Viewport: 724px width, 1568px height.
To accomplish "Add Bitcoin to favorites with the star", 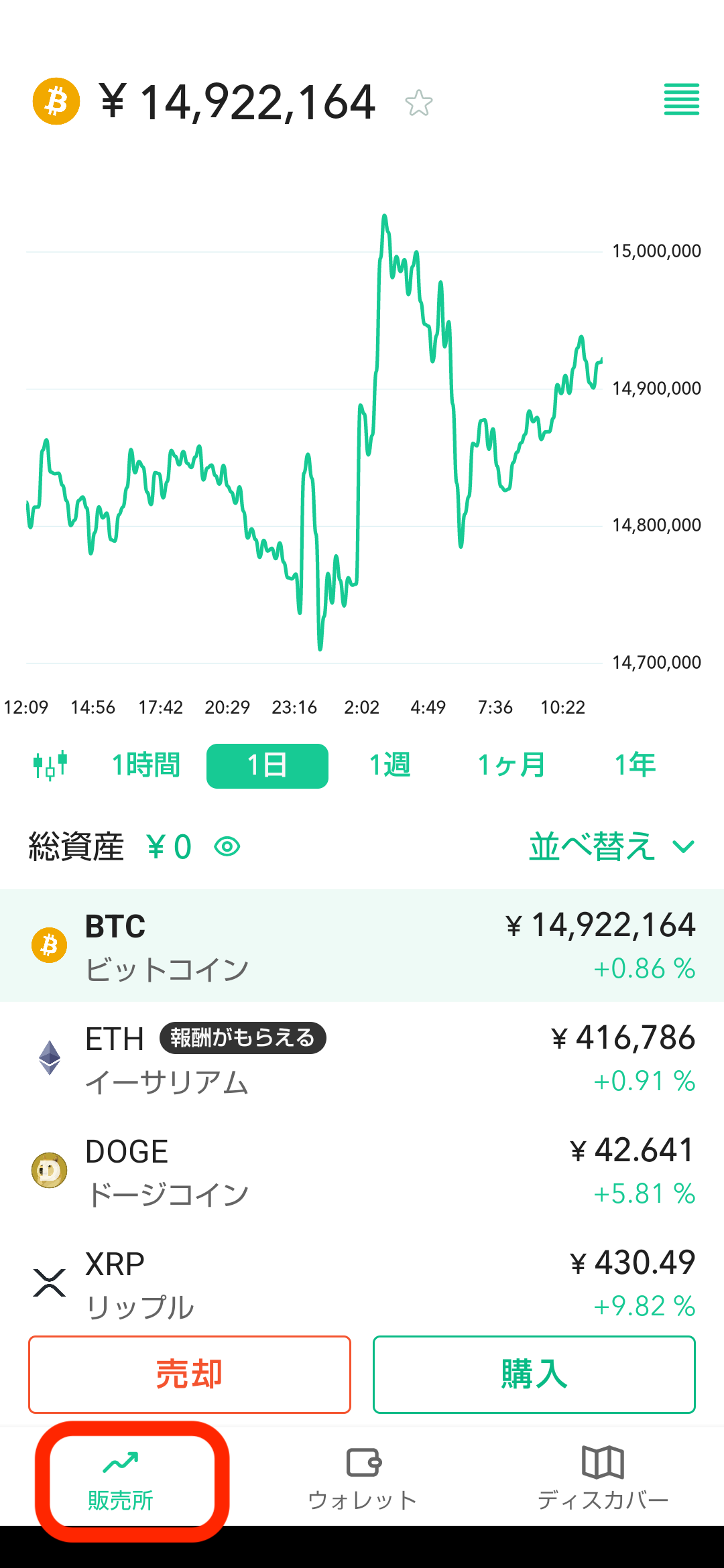I will 419,103.
